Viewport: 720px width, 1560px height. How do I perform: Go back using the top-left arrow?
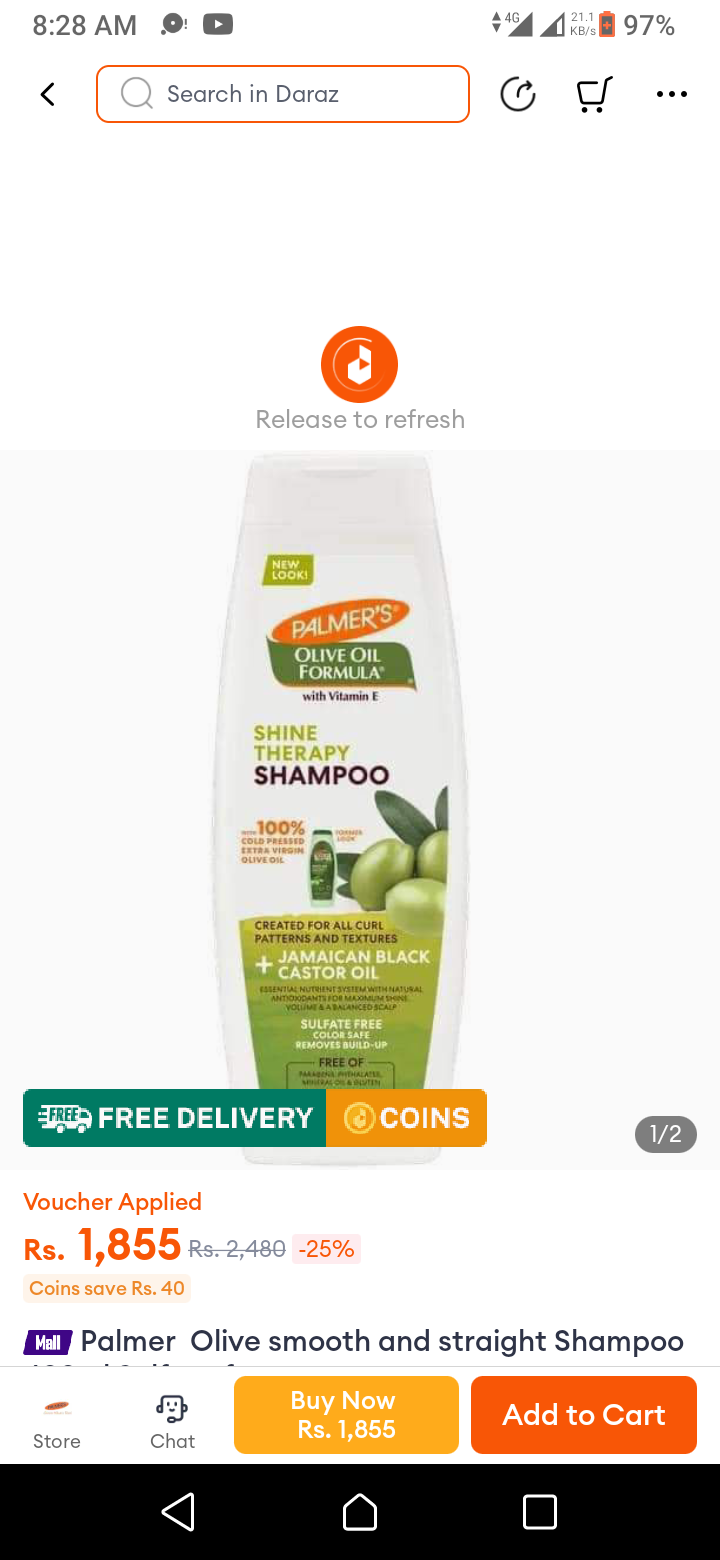pos(47,94)
